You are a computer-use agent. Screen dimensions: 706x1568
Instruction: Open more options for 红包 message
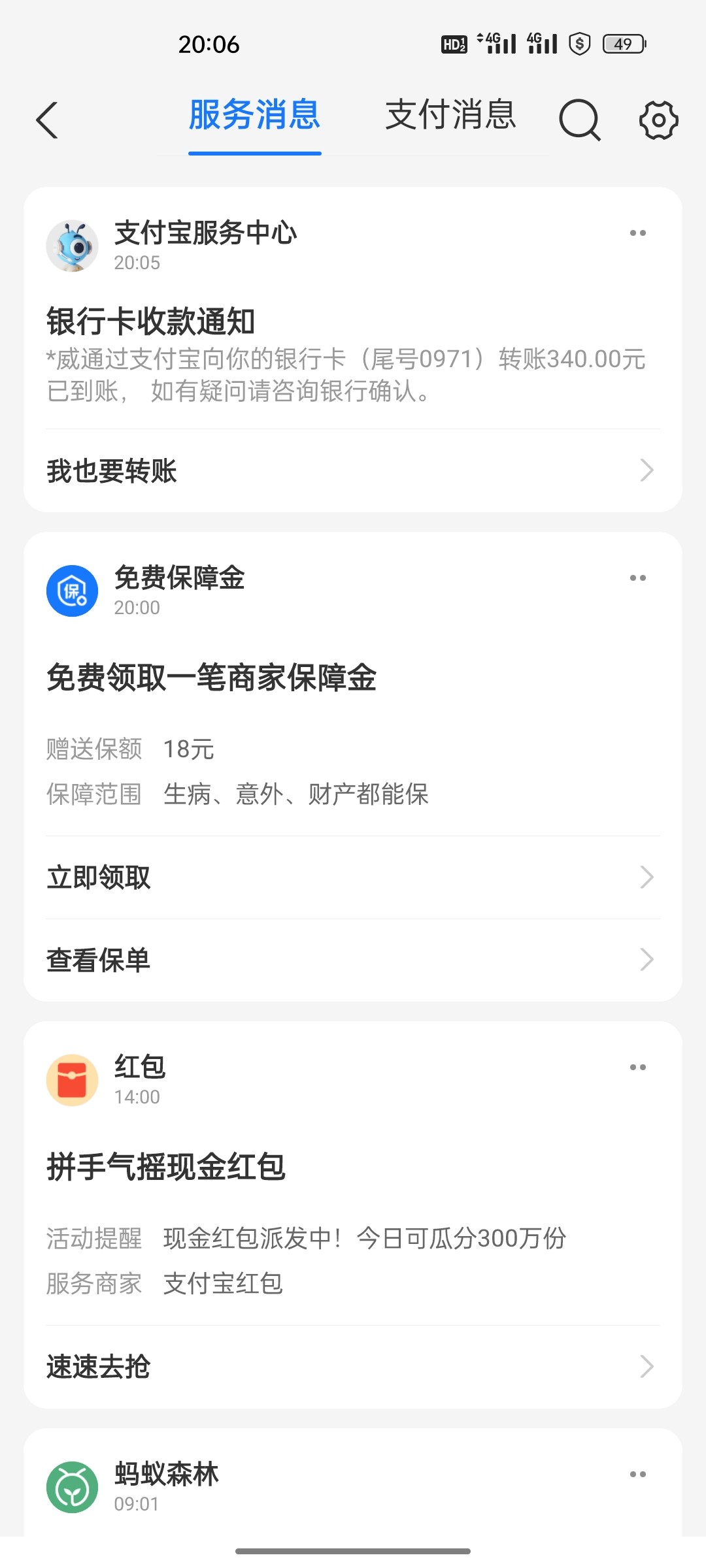pyautogui.click(x=637, y=1068)
